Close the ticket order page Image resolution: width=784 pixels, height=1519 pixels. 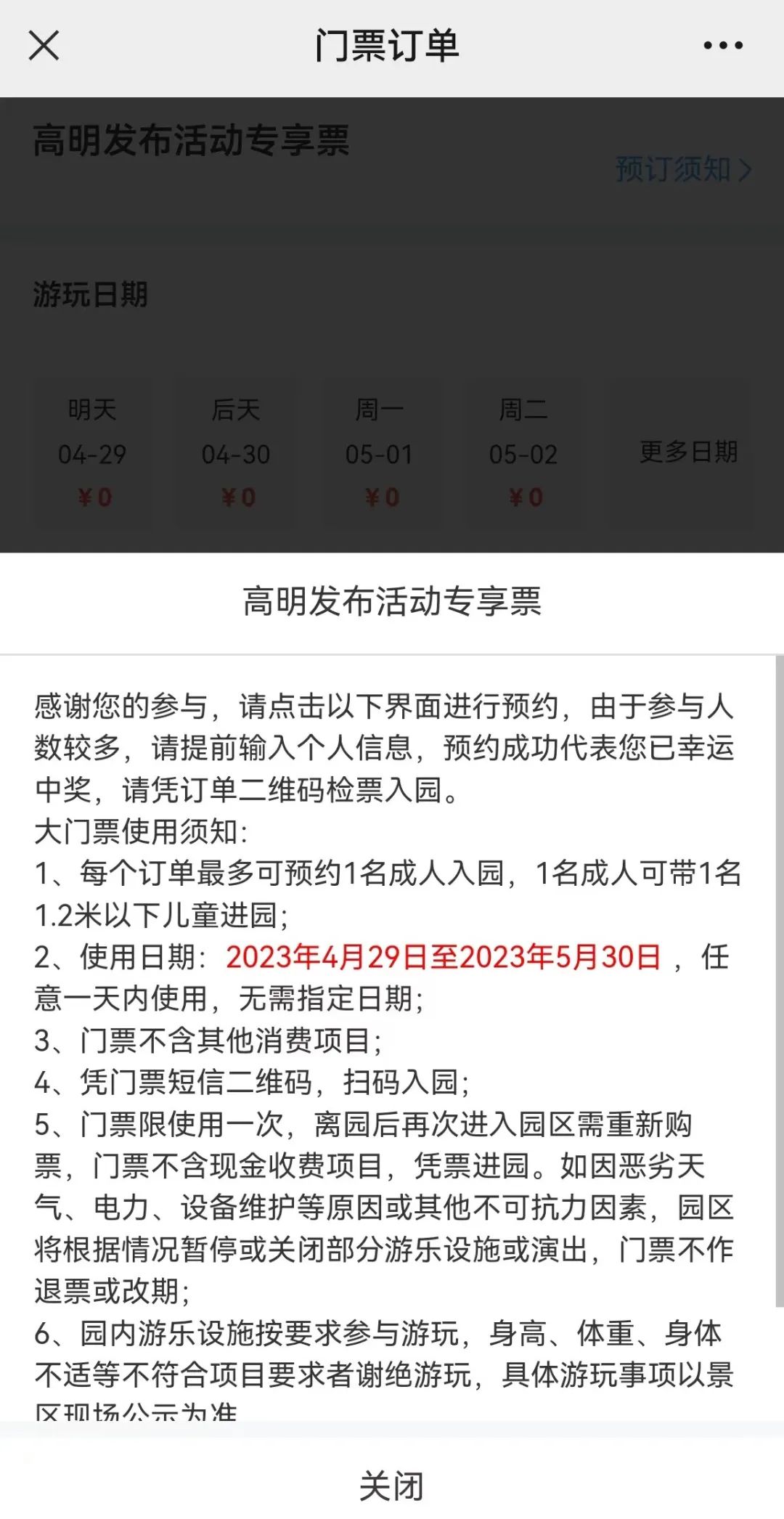pyautogui.click(x=44, y=46)
